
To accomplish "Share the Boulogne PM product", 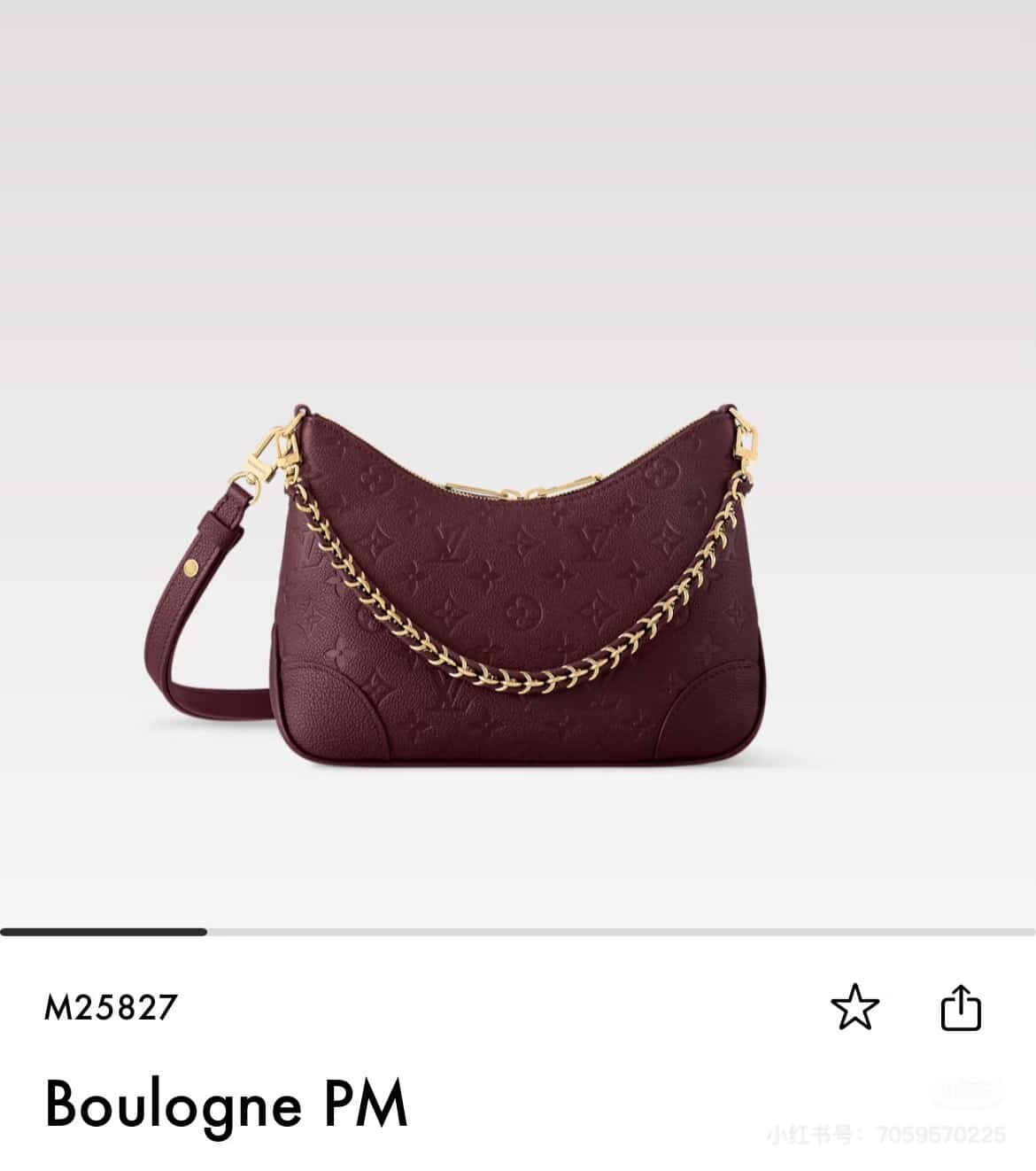I will pos(961,1008).
